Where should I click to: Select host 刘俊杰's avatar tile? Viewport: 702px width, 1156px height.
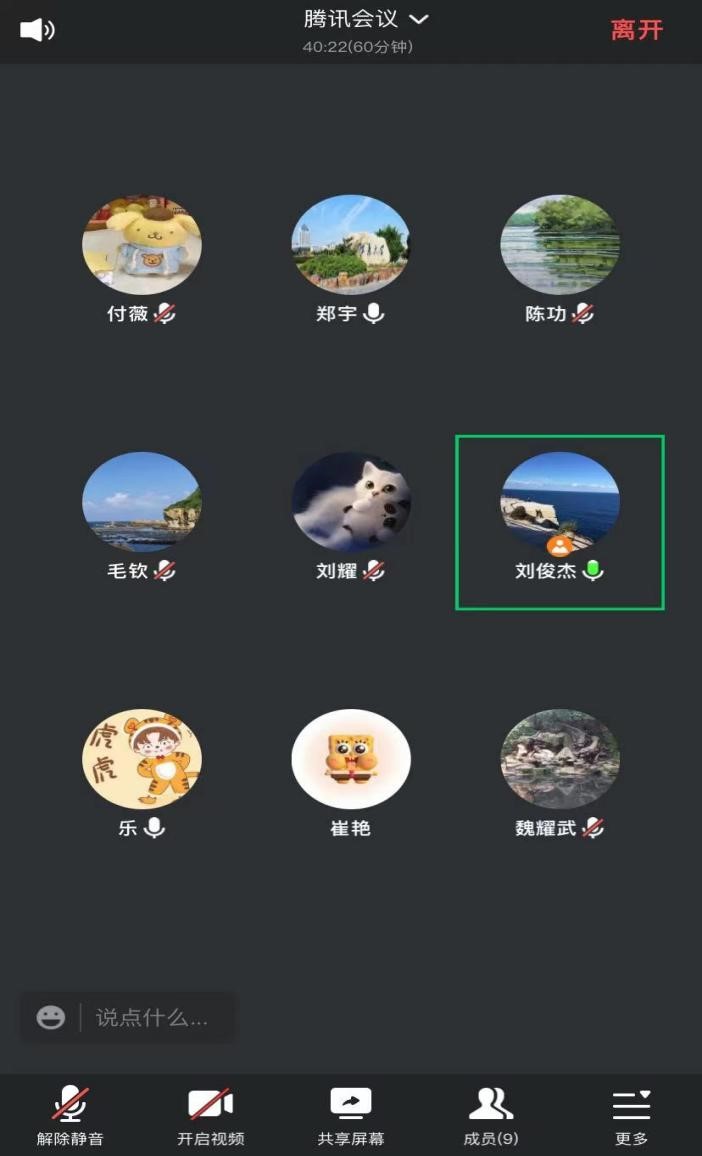(559, 502)
